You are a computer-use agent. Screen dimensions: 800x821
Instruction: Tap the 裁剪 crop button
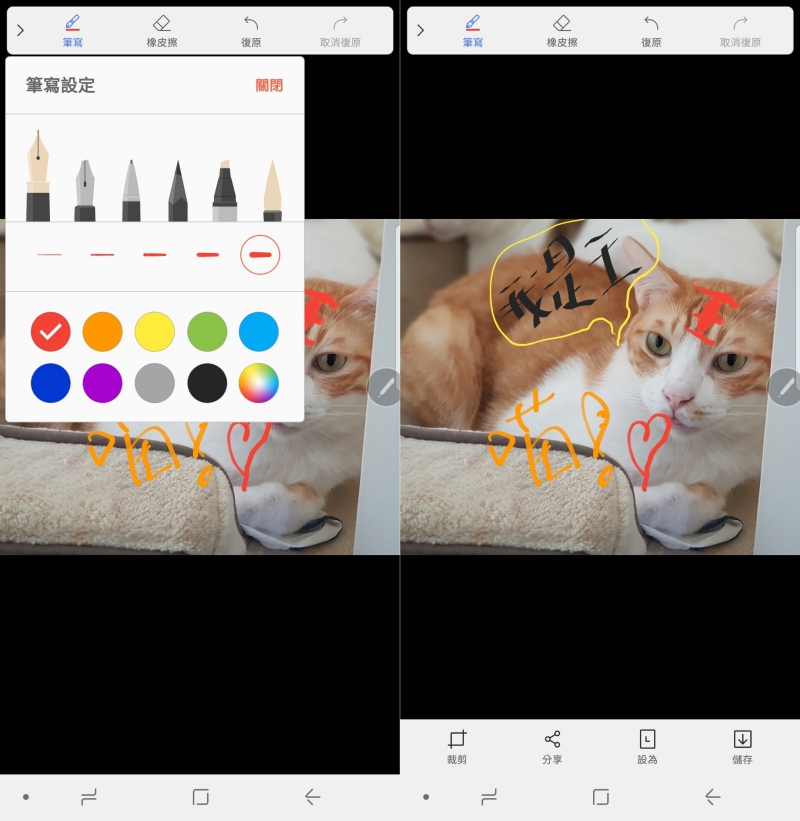pyautogui.click(x=457, y=747)
